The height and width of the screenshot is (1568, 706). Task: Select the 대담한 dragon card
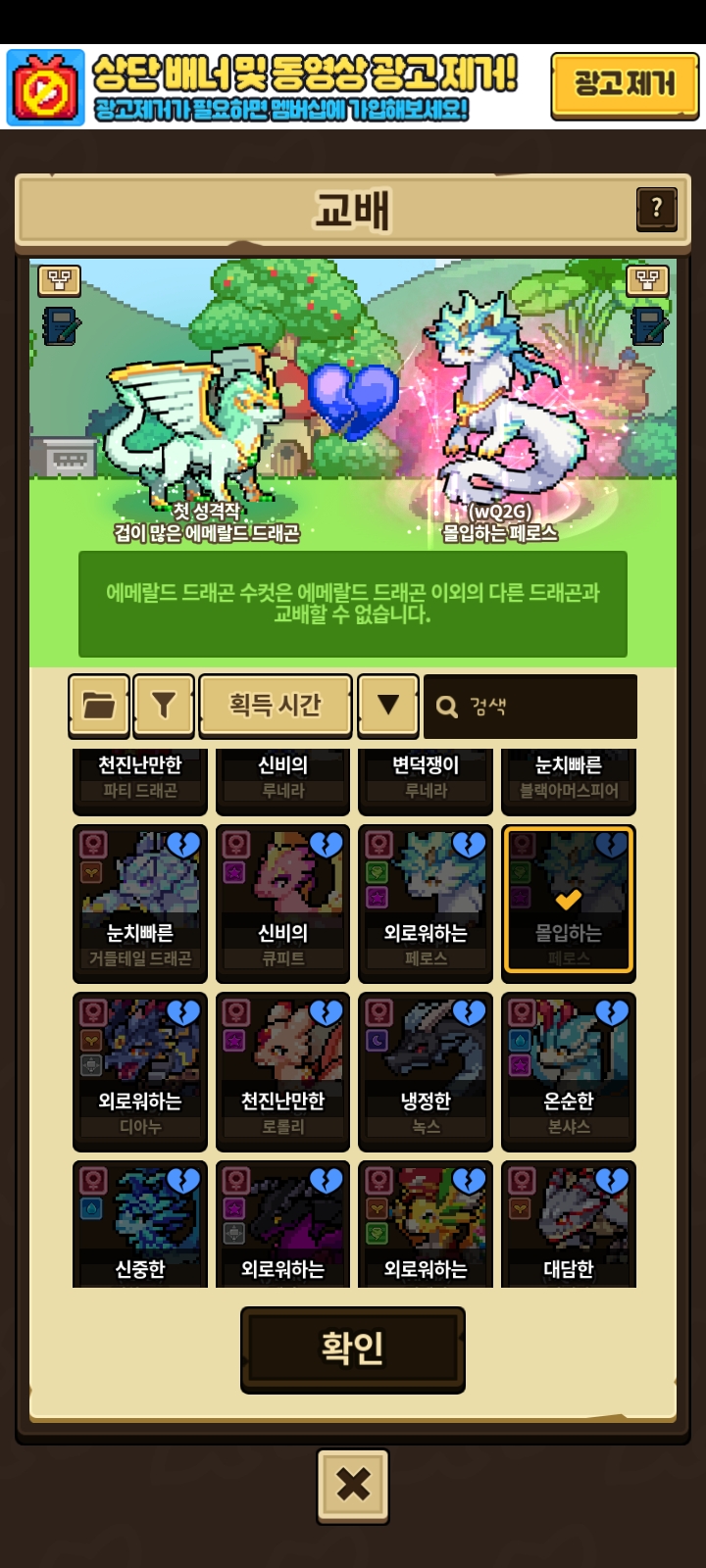569,1225
